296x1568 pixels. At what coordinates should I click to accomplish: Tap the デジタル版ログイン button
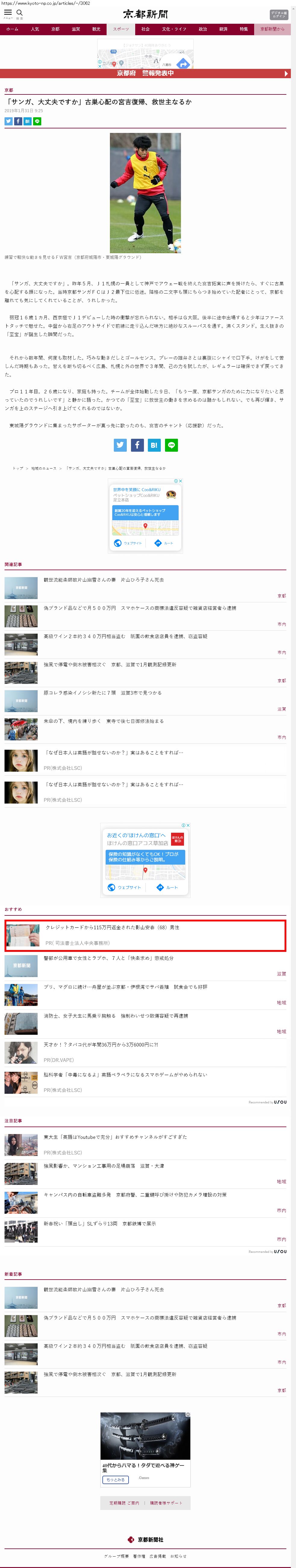pyautogui.click(x=278, y=15)
